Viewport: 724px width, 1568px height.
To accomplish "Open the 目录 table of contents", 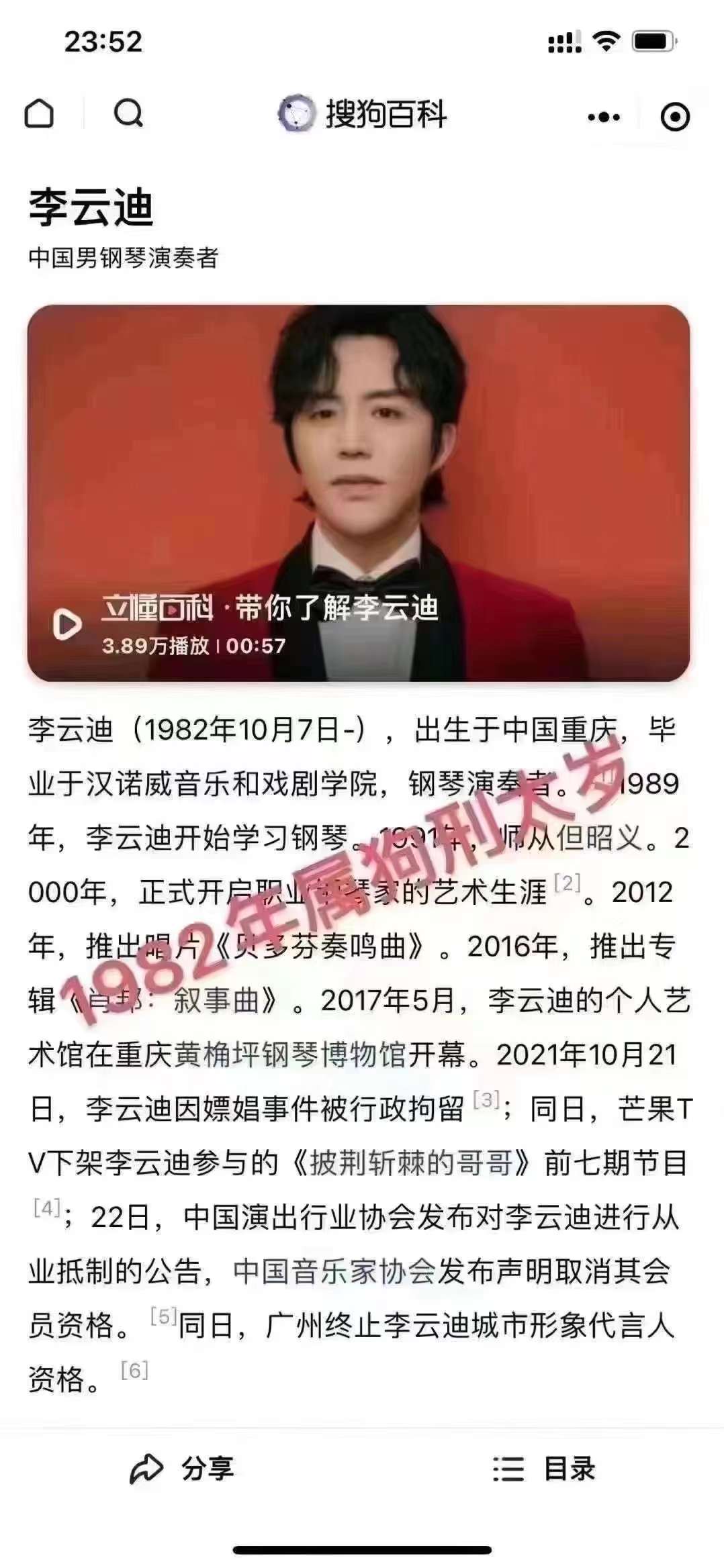I will [x=544, y=1469].
